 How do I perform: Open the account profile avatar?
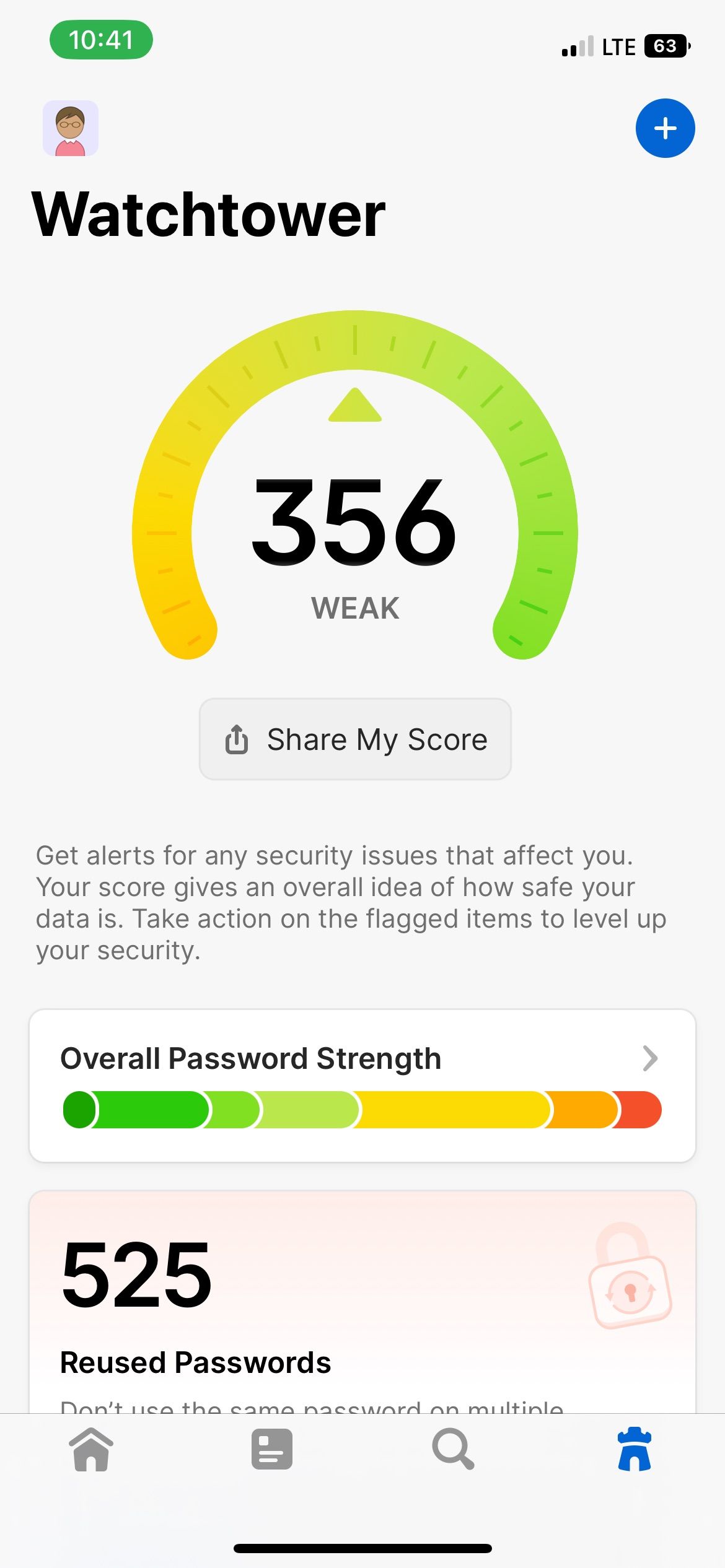pos(71,128)
